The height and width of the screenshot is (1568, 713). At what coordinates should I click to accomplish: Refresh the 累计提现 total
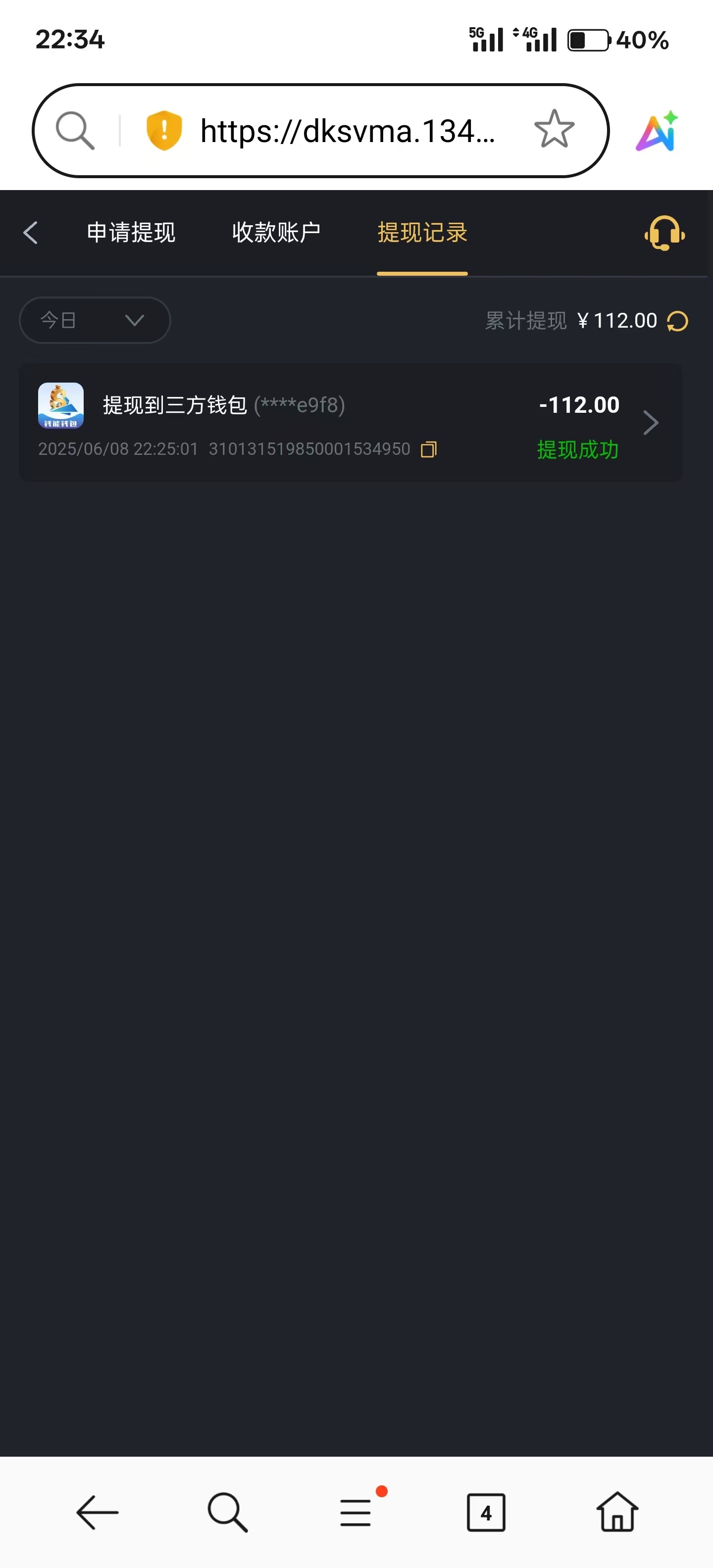(678, 321)
